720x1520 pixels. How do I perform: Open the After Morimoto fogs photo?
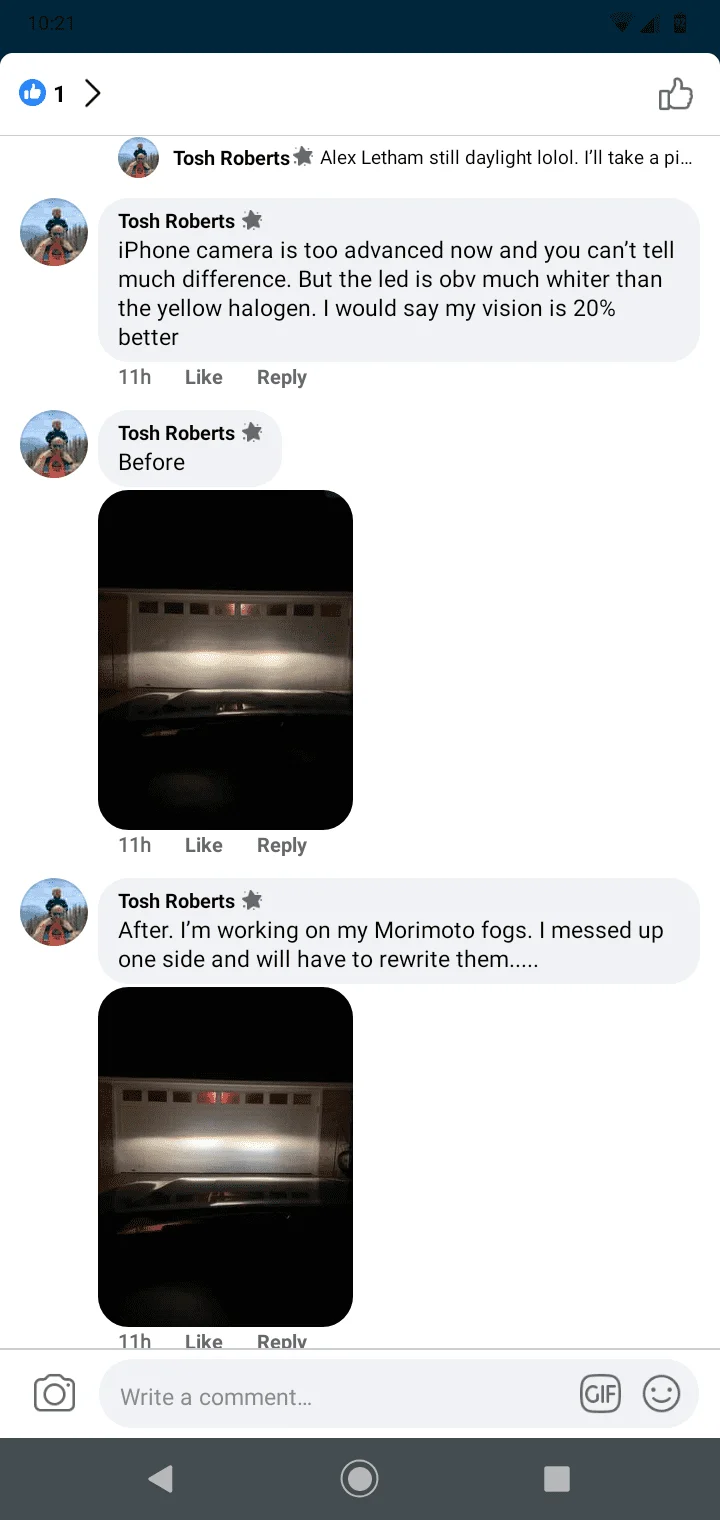[226, 1156]
